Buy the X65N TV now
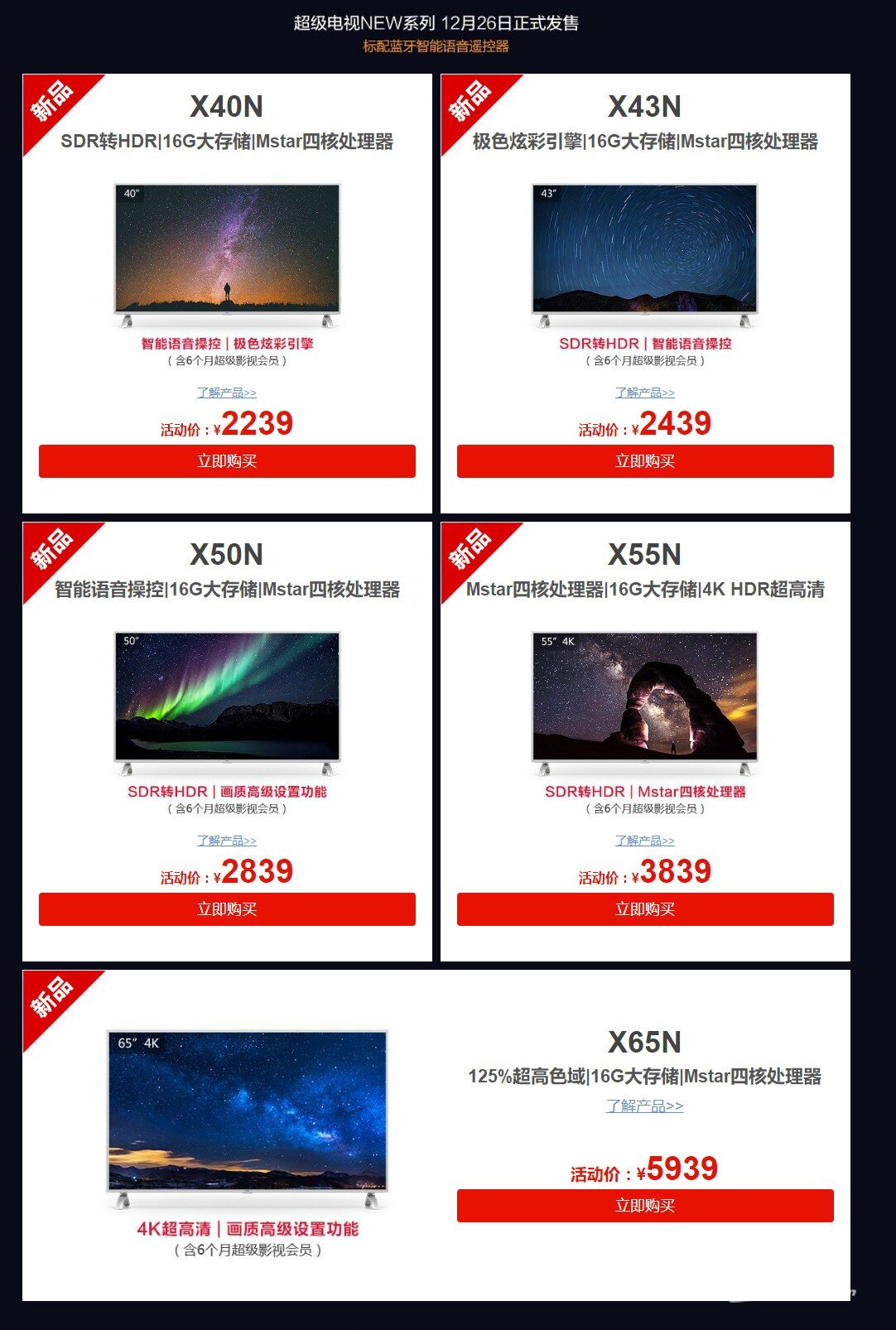896x1330 pixels. [645, 1206]
